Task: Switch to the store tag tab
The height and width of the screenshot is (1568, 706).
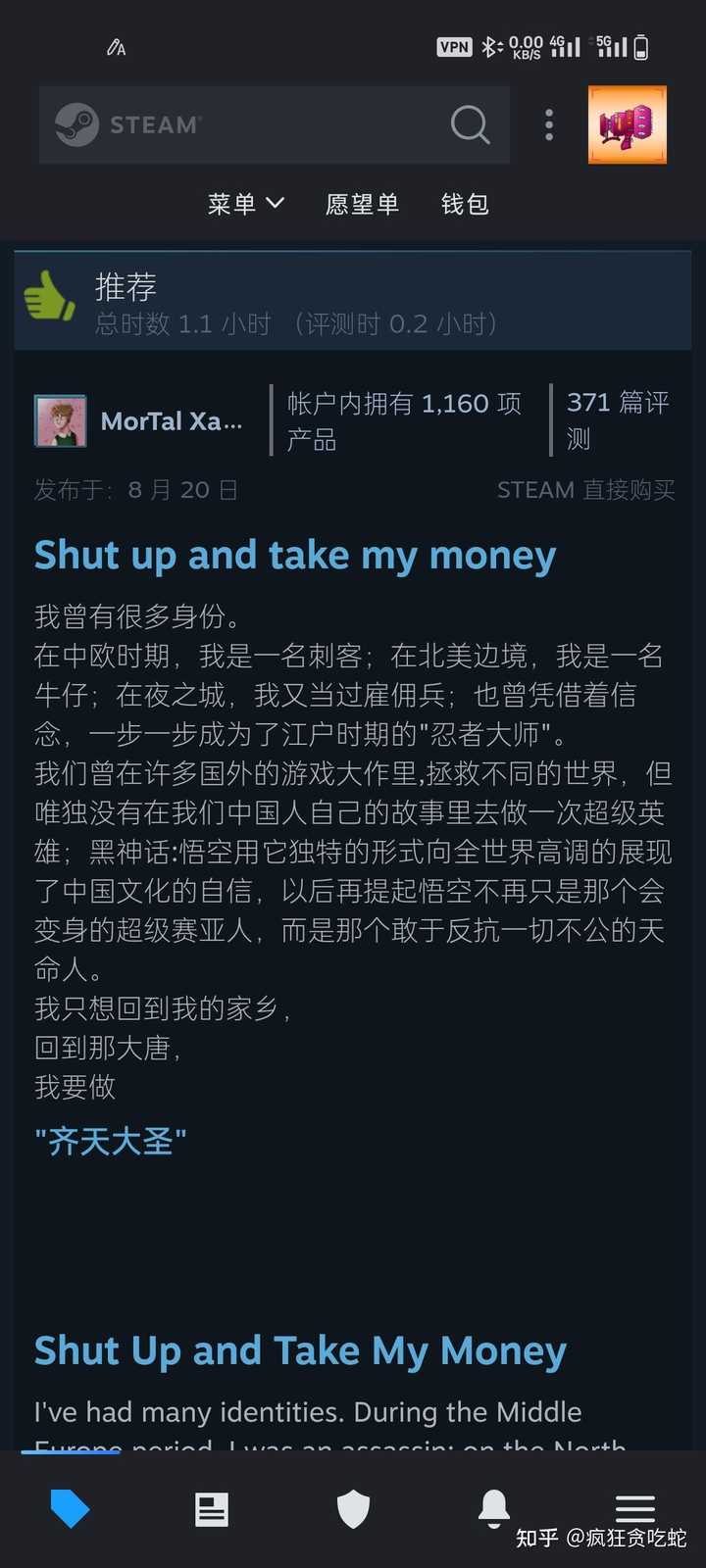Action: pyautogui.click(x=71, y=1509)
